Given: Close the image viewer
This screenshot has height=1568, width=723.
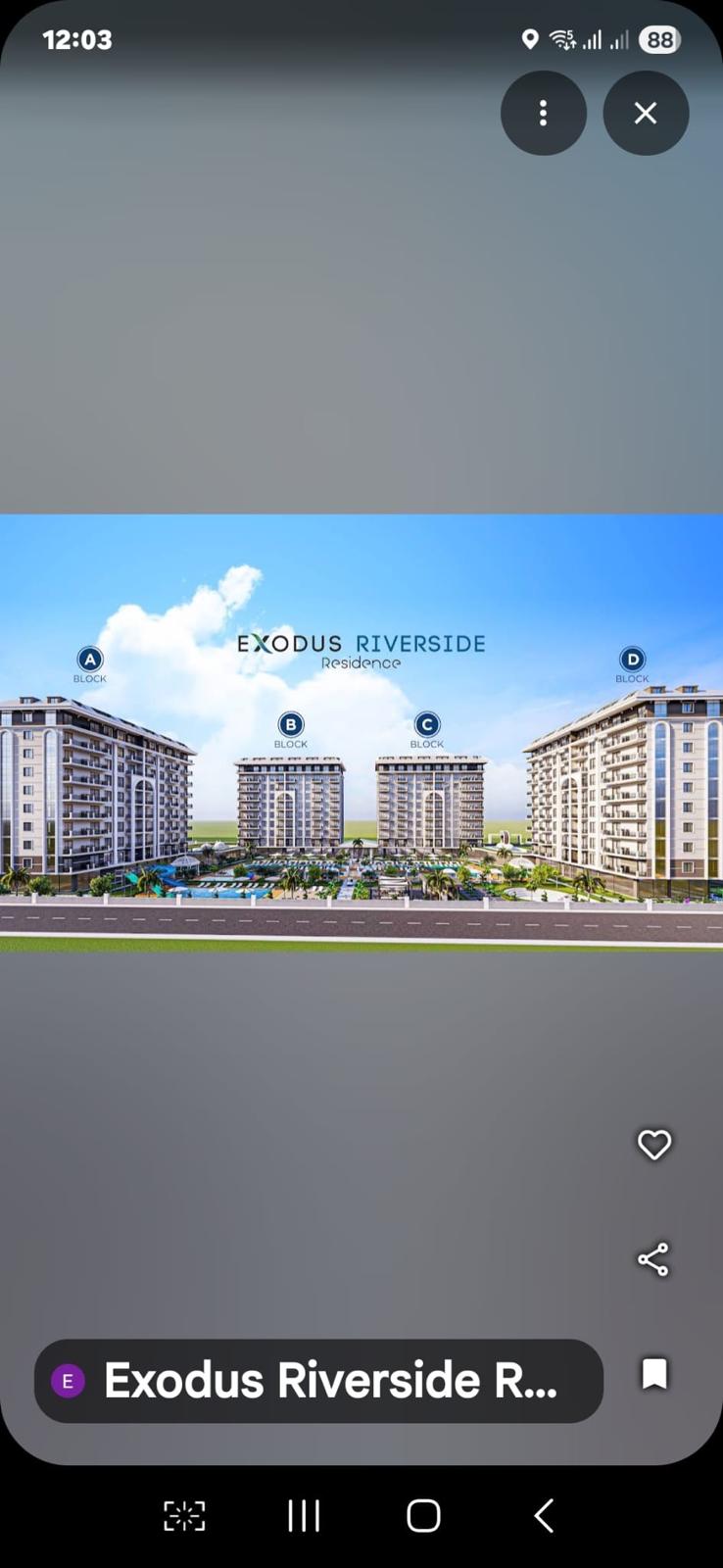Looking at the screenshot, I should pyautogui.click(x=645, y=113).
